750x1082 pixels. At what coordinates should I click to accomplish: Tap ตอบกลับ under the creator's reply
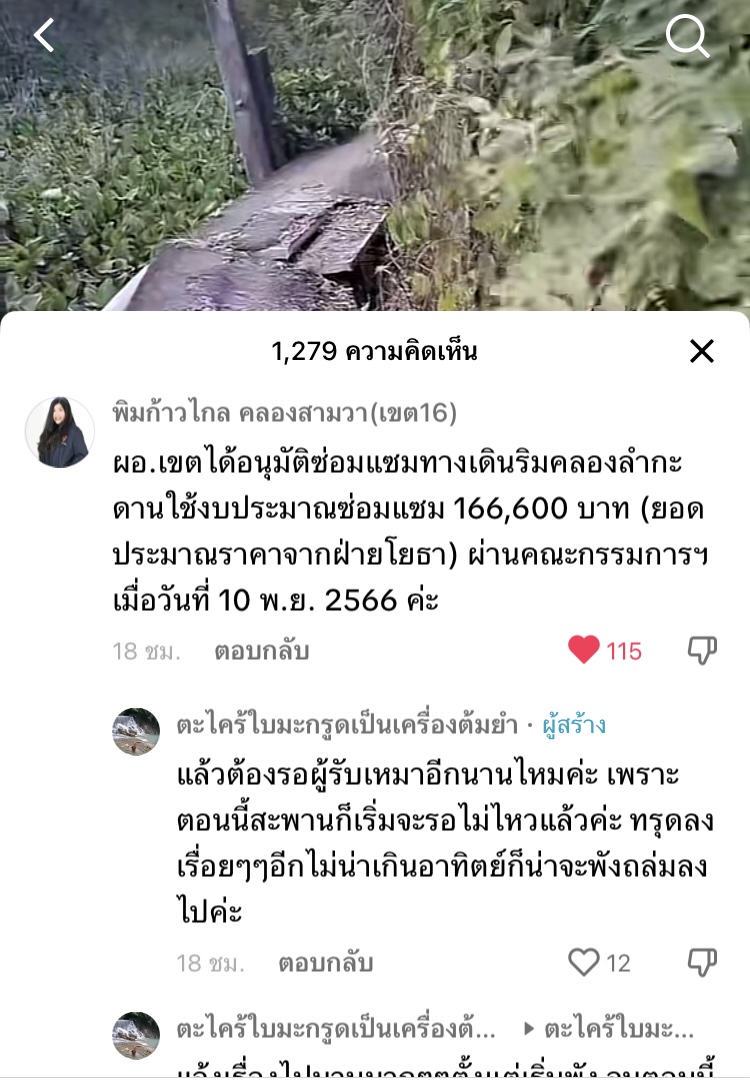pos(325,963)
